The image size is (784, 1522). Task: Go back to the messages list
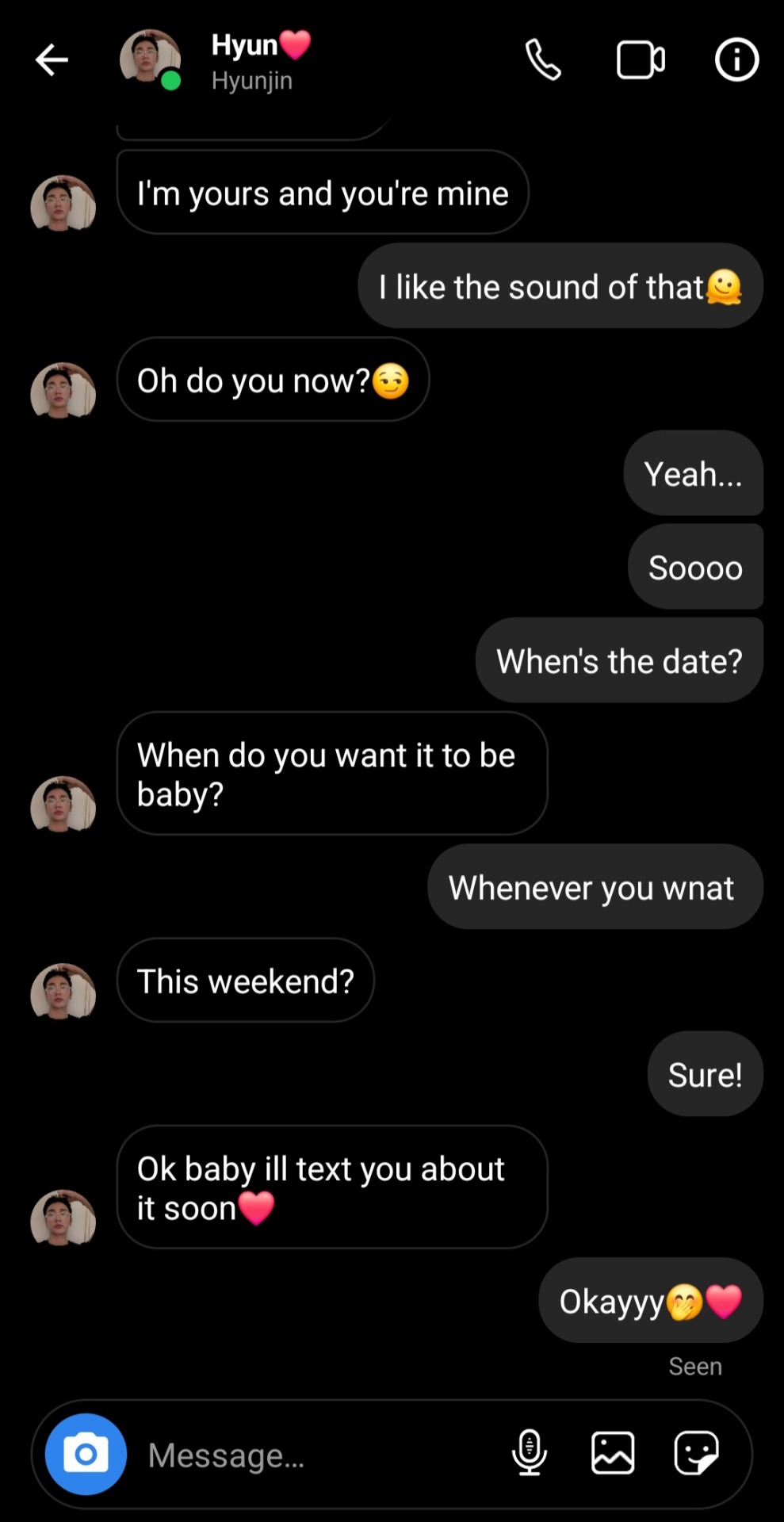tap(52, 60)
